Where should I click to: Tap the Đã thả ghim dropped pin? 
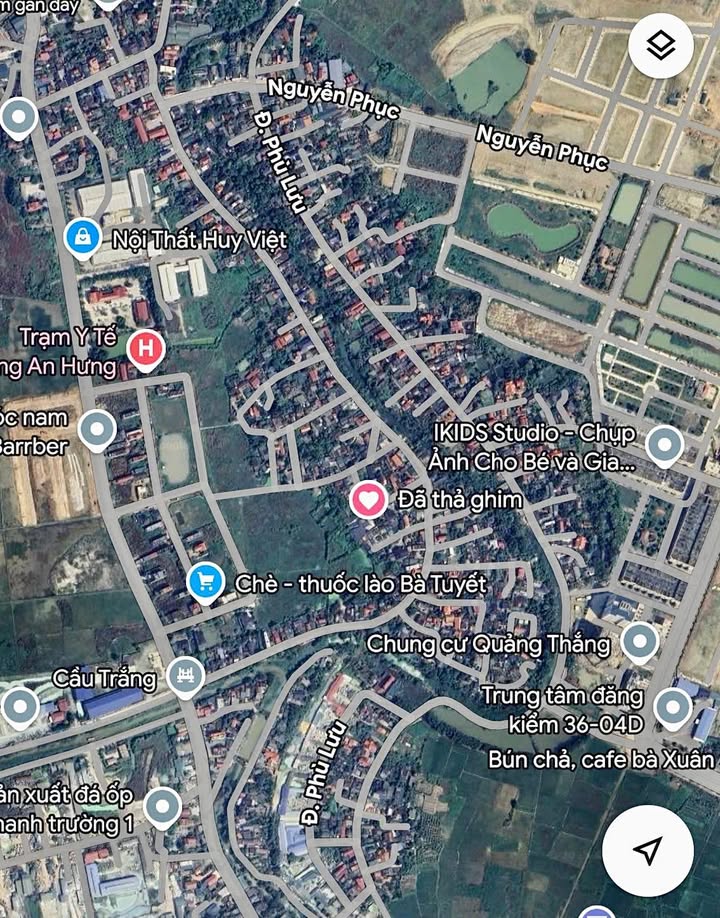click(x=368, y=497)
